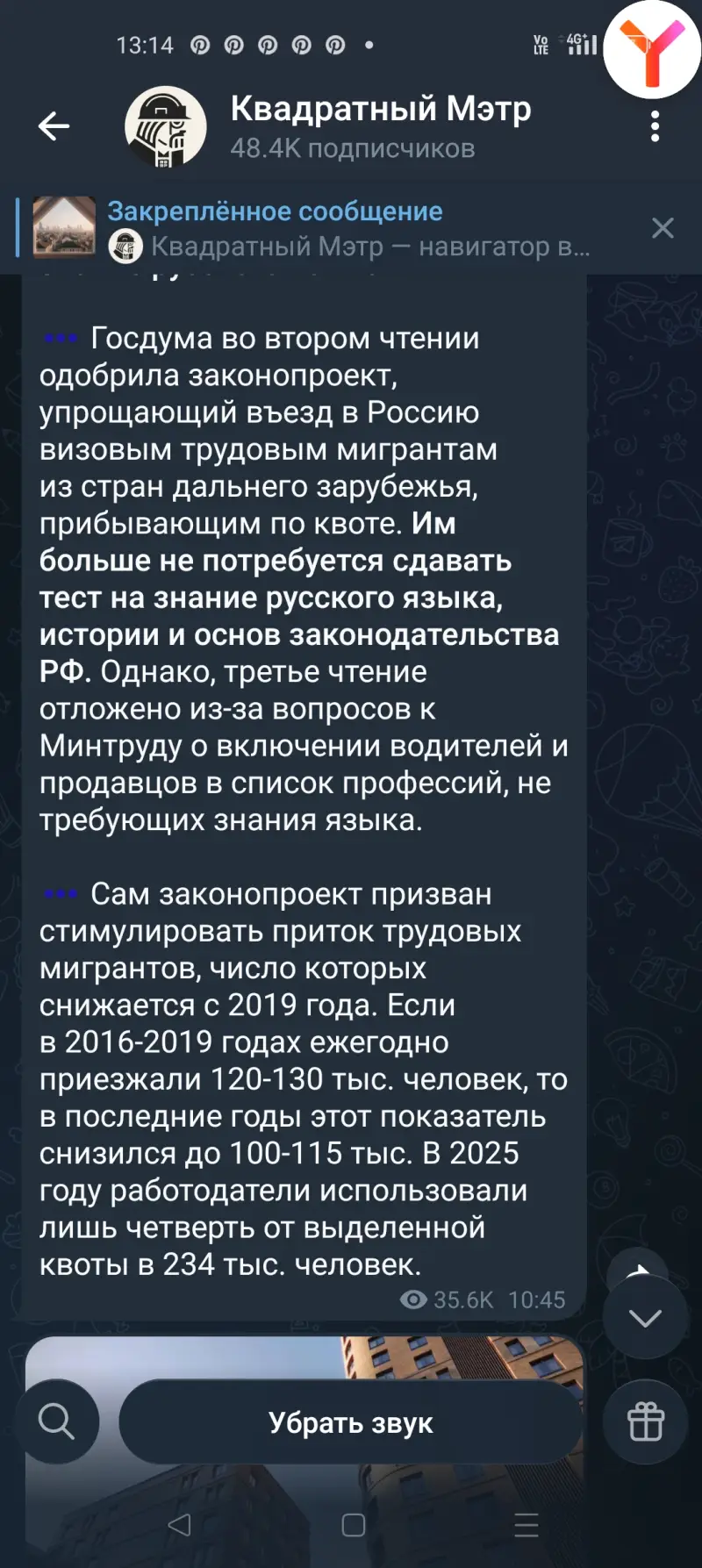Tap the Убрать звук button
Viewport: 702px width, 1568px height.
(x=350, y=1421)
